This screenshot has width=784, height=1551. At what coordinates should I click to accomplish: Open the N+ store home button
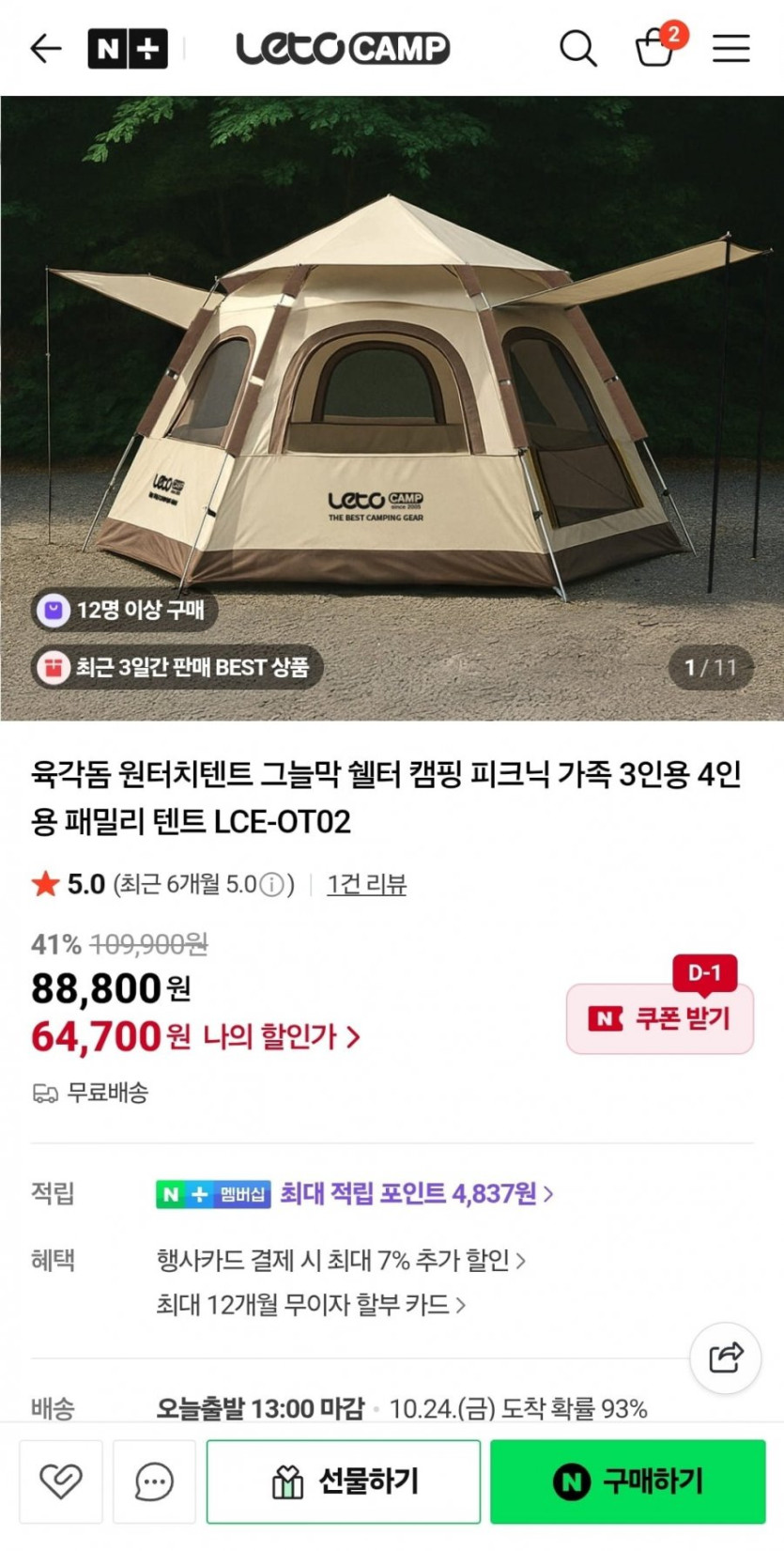(128, 48)
